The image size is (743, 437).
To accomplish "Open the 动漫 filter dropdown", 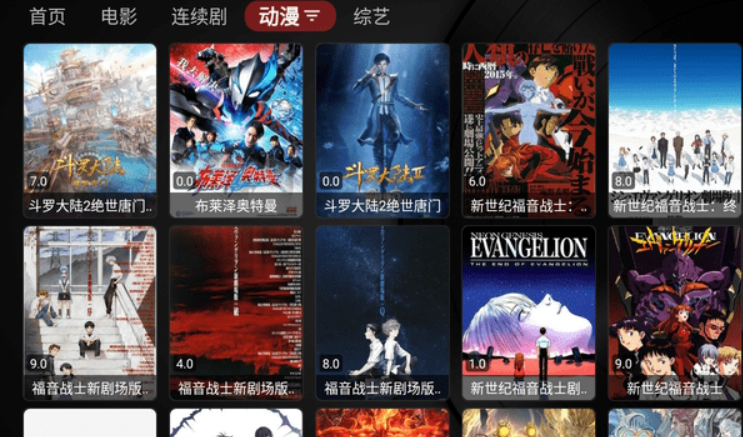I will (x=290, y=17).
